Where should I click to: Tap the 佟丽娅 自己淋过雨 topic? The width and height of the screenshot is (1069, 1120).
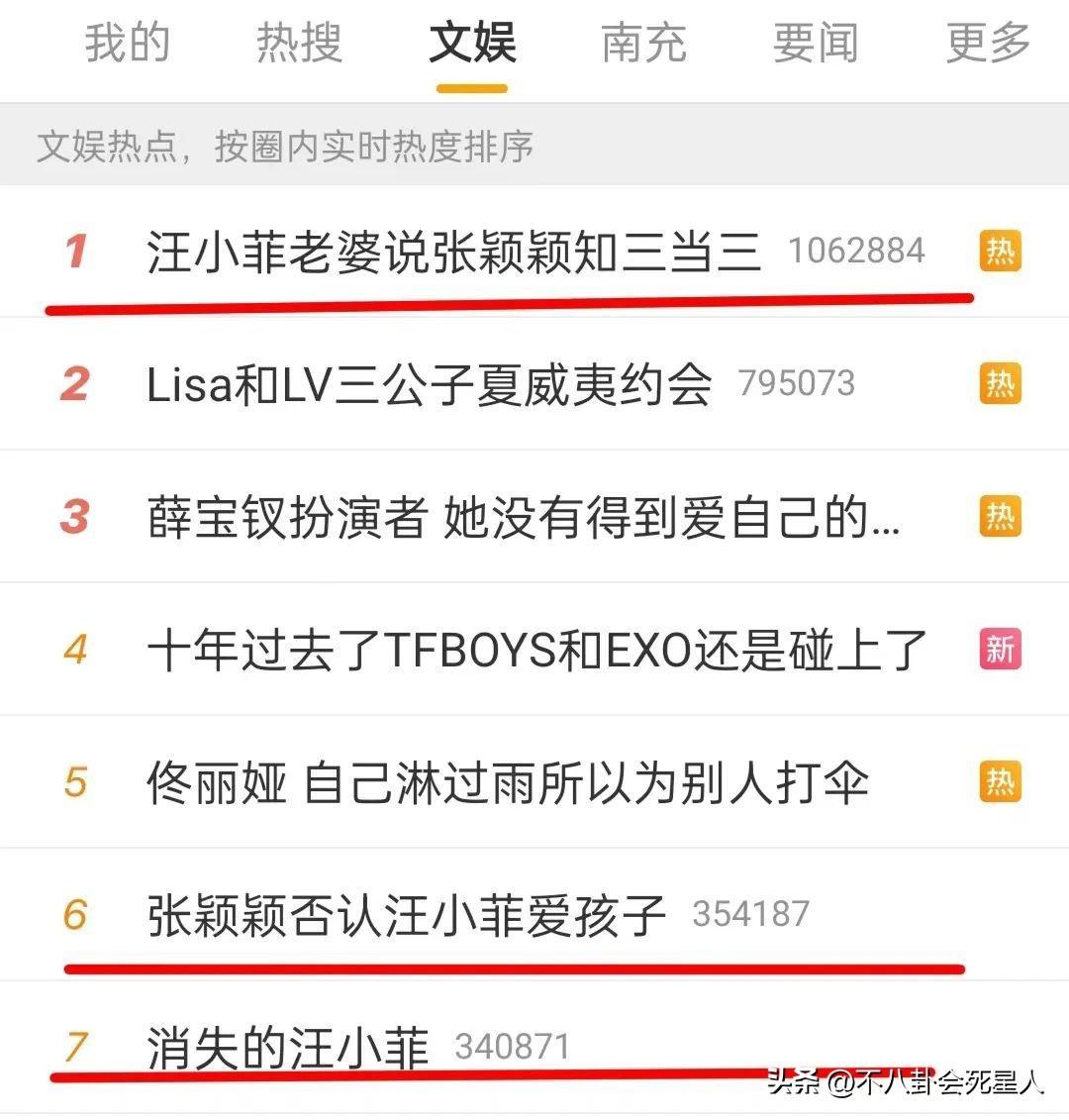(507, 782)
